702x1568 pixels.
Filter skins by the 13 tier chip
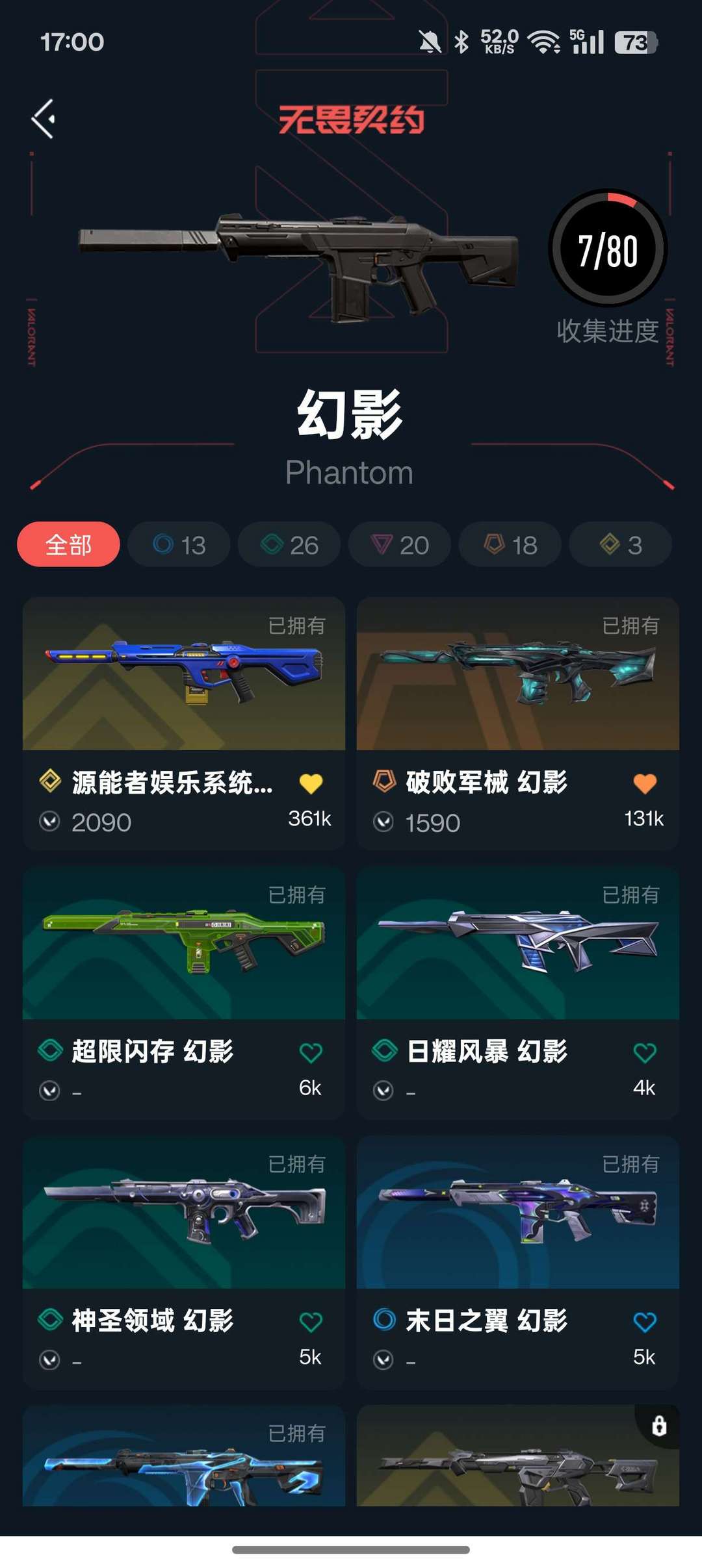tap(179, 544)
